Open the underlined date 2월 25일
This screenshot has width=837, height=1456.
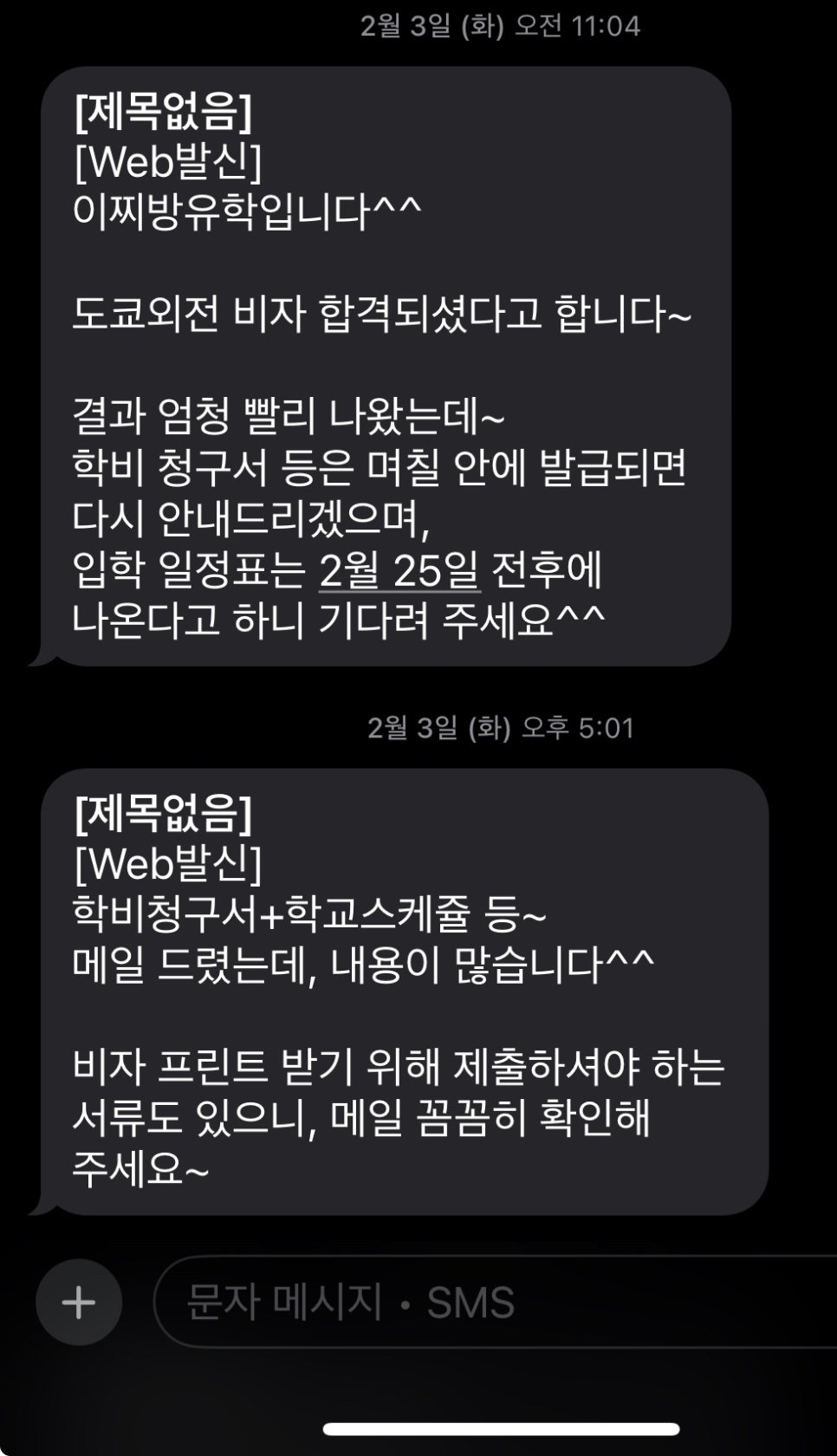tap(399, 570)
